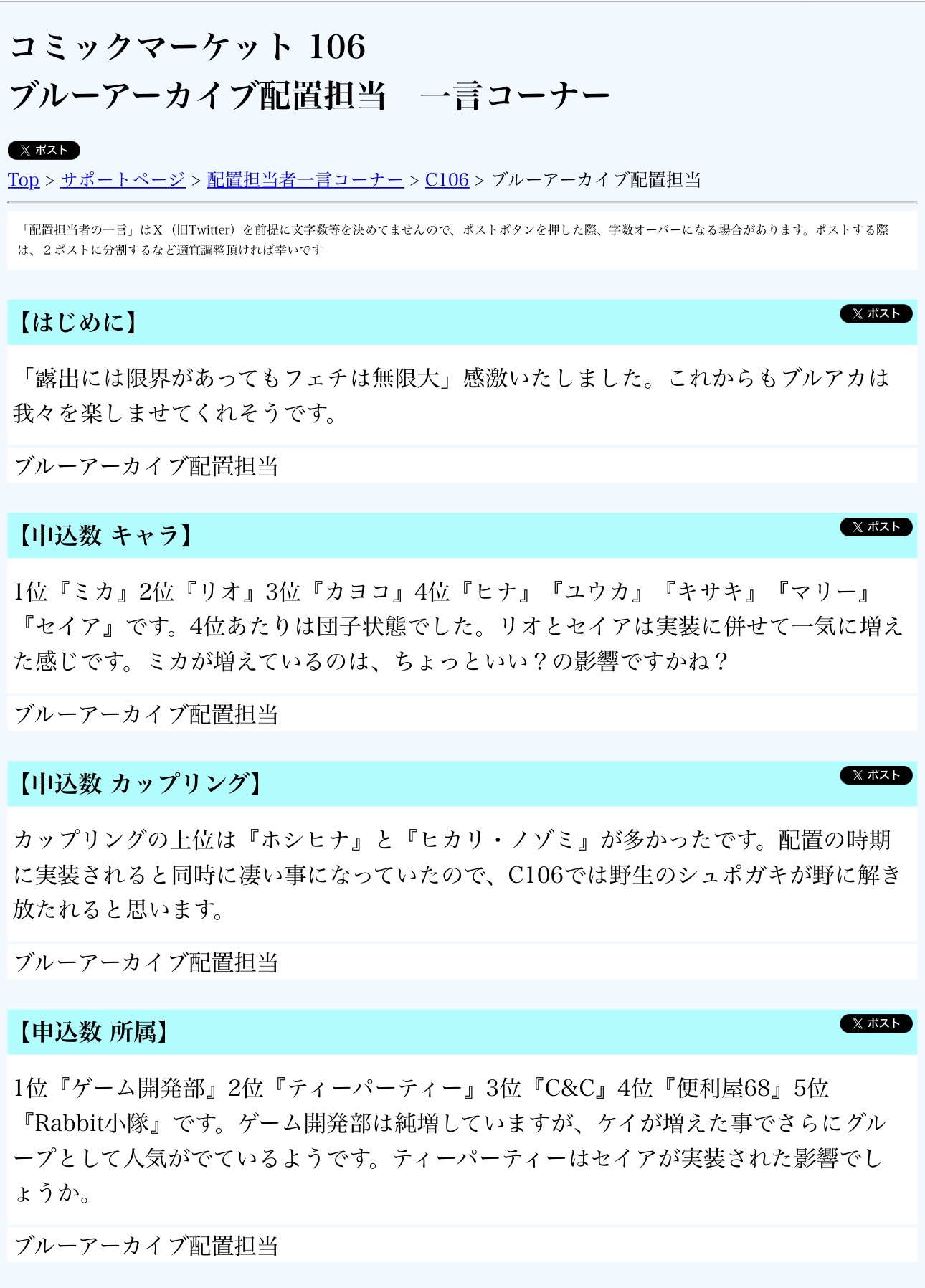Share the 申込数 所属 section on X

[x=876, y=1023]
